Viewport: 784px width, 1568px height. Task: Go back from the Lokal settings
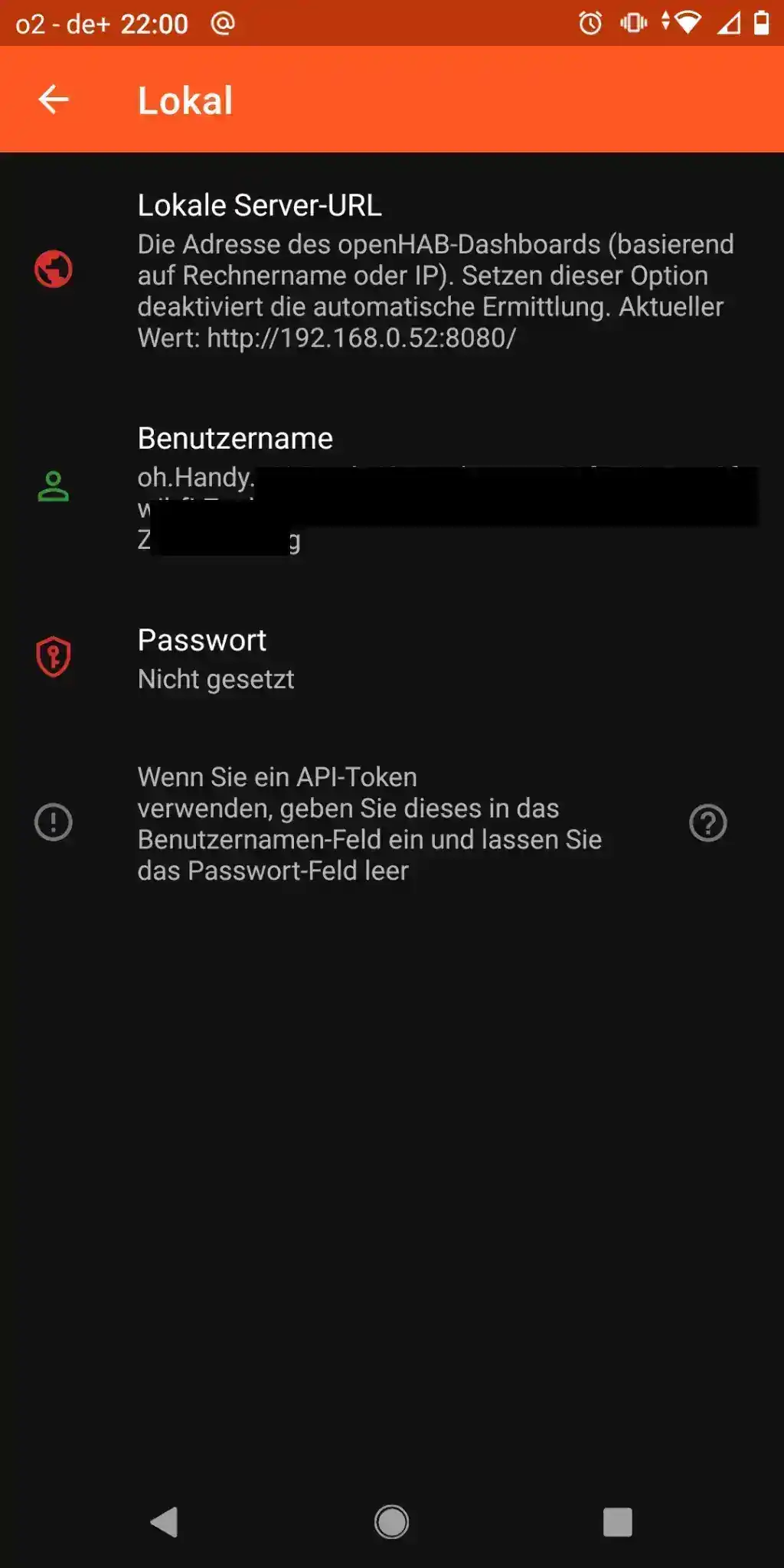[x=54, y=100]
